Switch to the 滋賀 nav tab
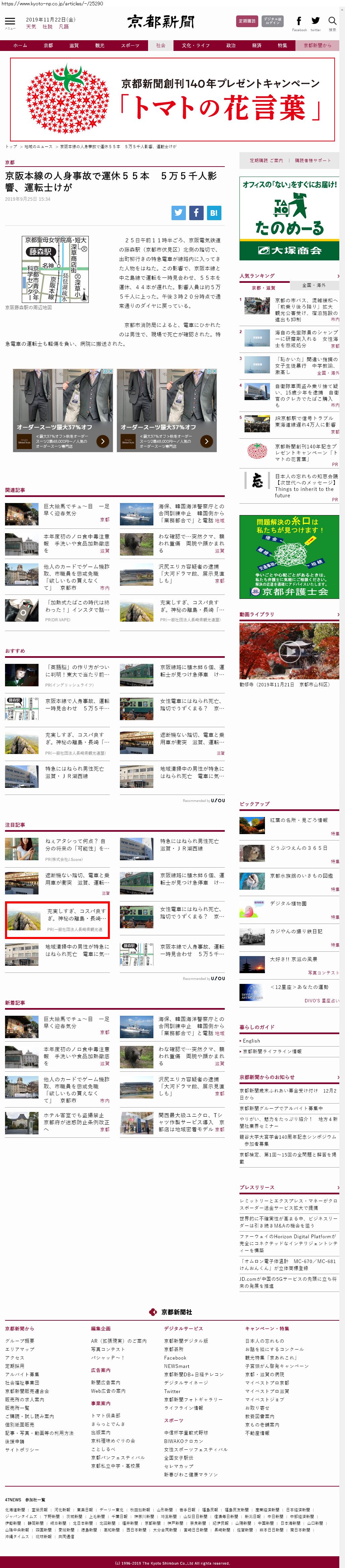The image size is (345, 1568). (74, 46)
